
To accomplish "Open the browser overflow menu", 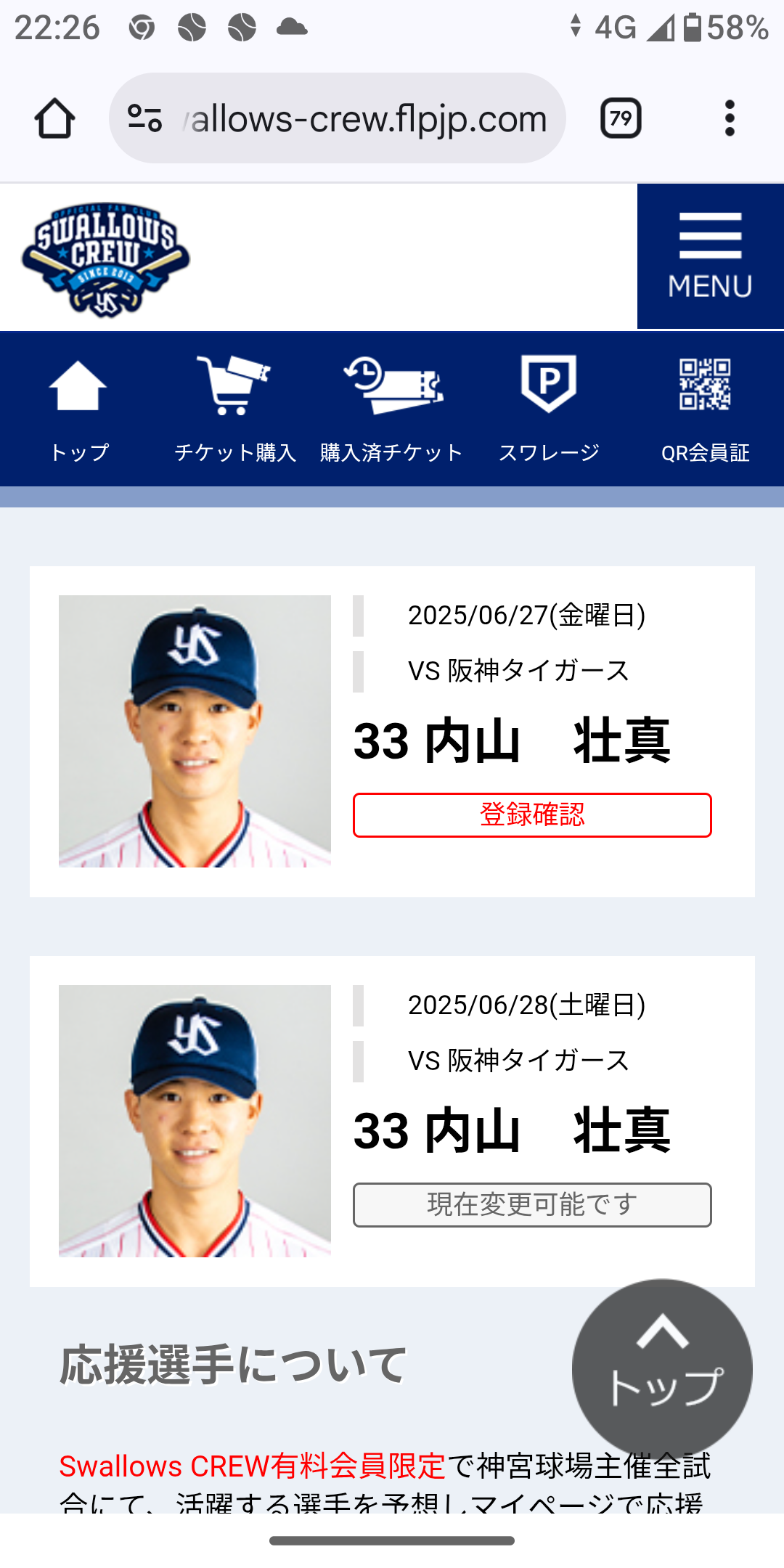I will [x=730, y=118].
